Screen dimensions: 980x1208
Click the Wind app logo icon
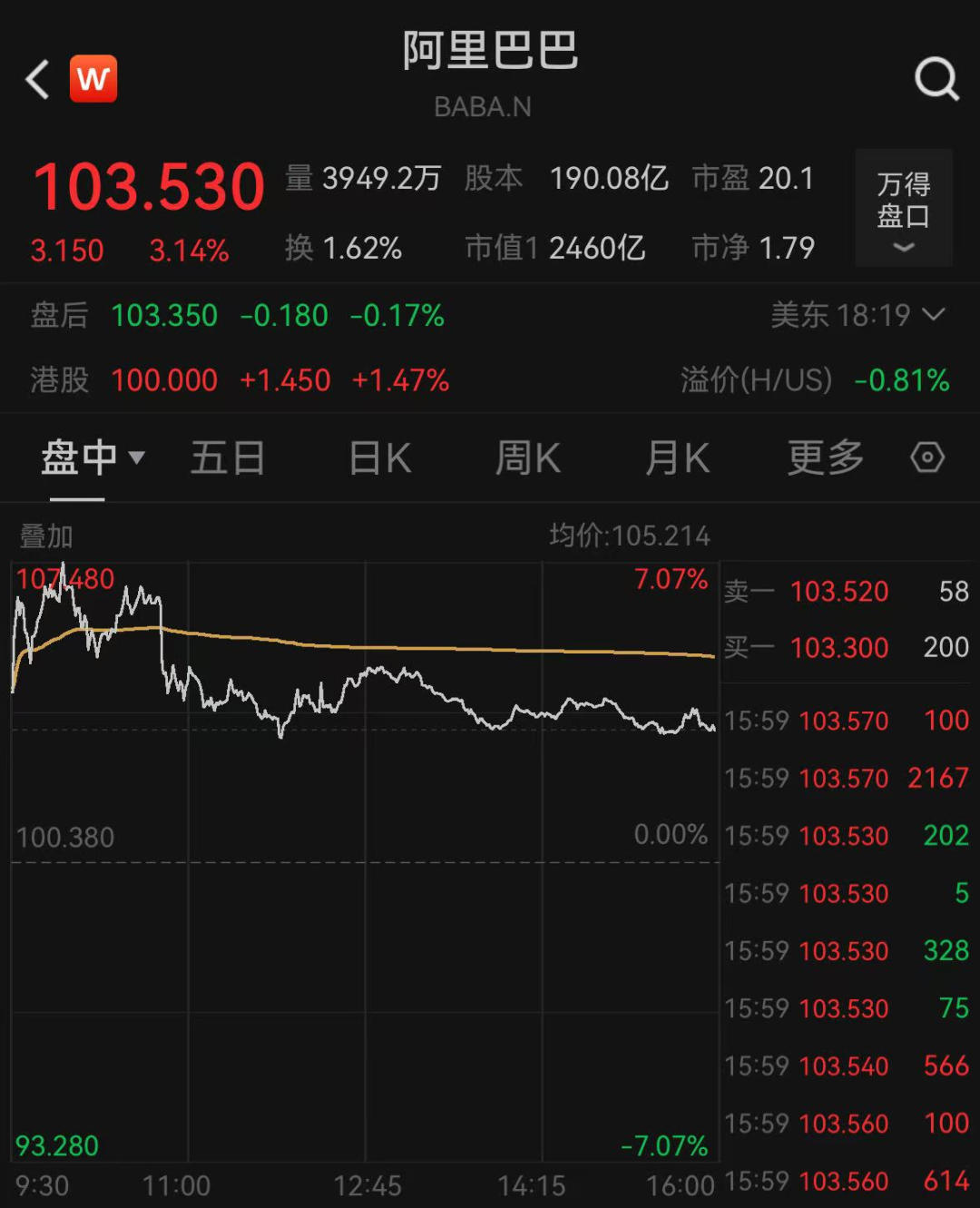pos(93,79)
